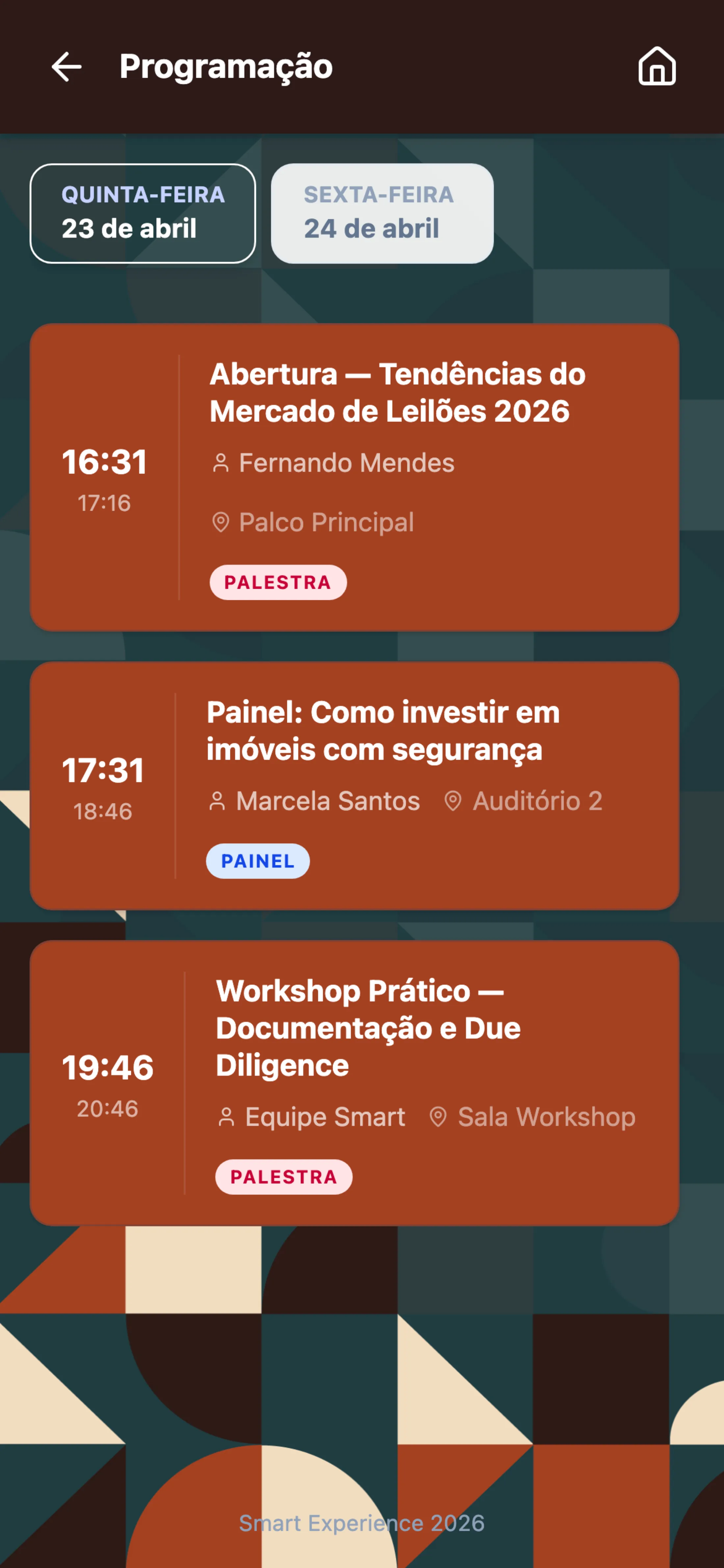Tap the speaker name Fernando Mendes
This screenshot has width=724, height=1568.
click(x=346, y=463)
